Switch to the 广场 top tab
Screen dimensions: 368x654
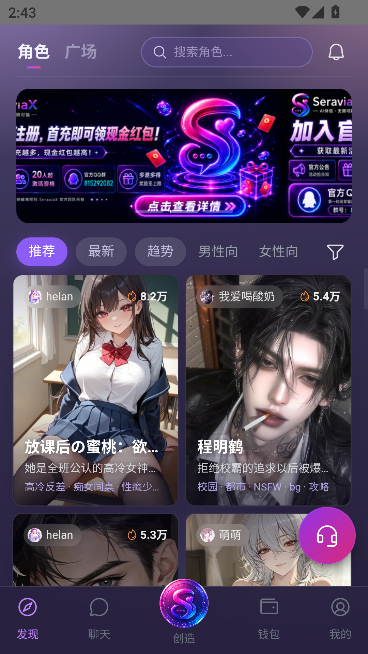[x=81, y=52]
